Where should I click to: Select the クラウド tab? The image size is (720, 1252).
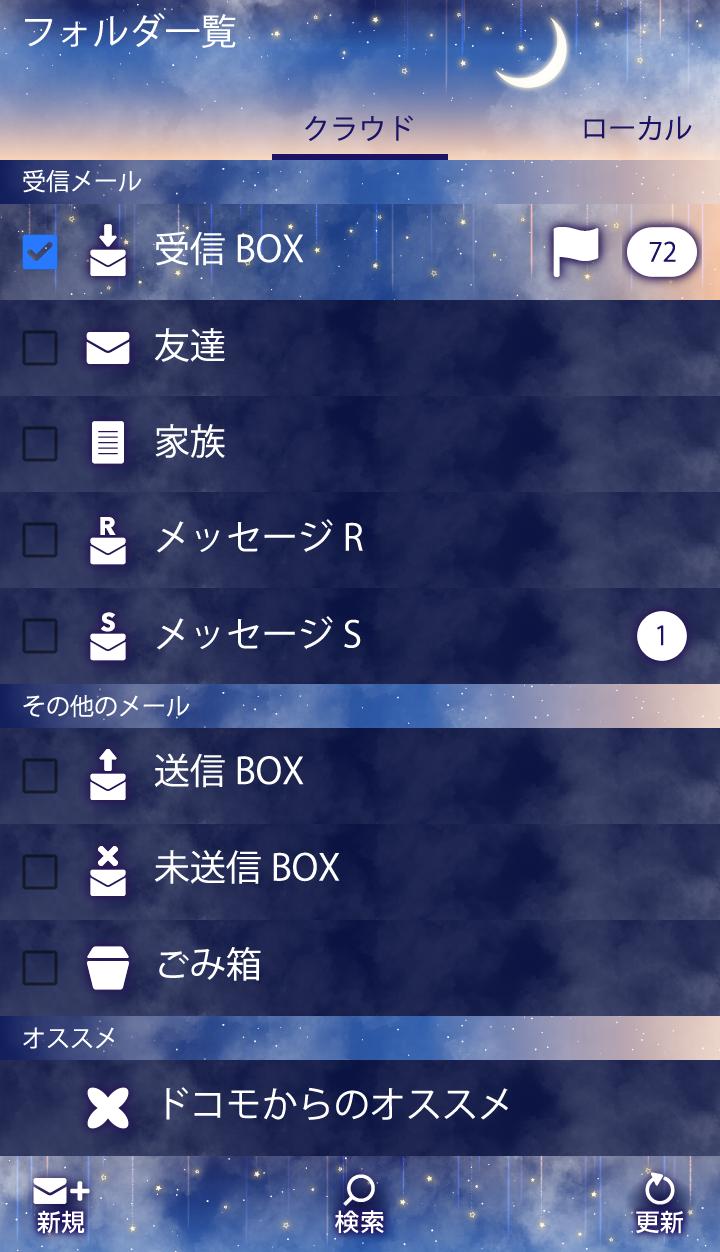[359, 129]
